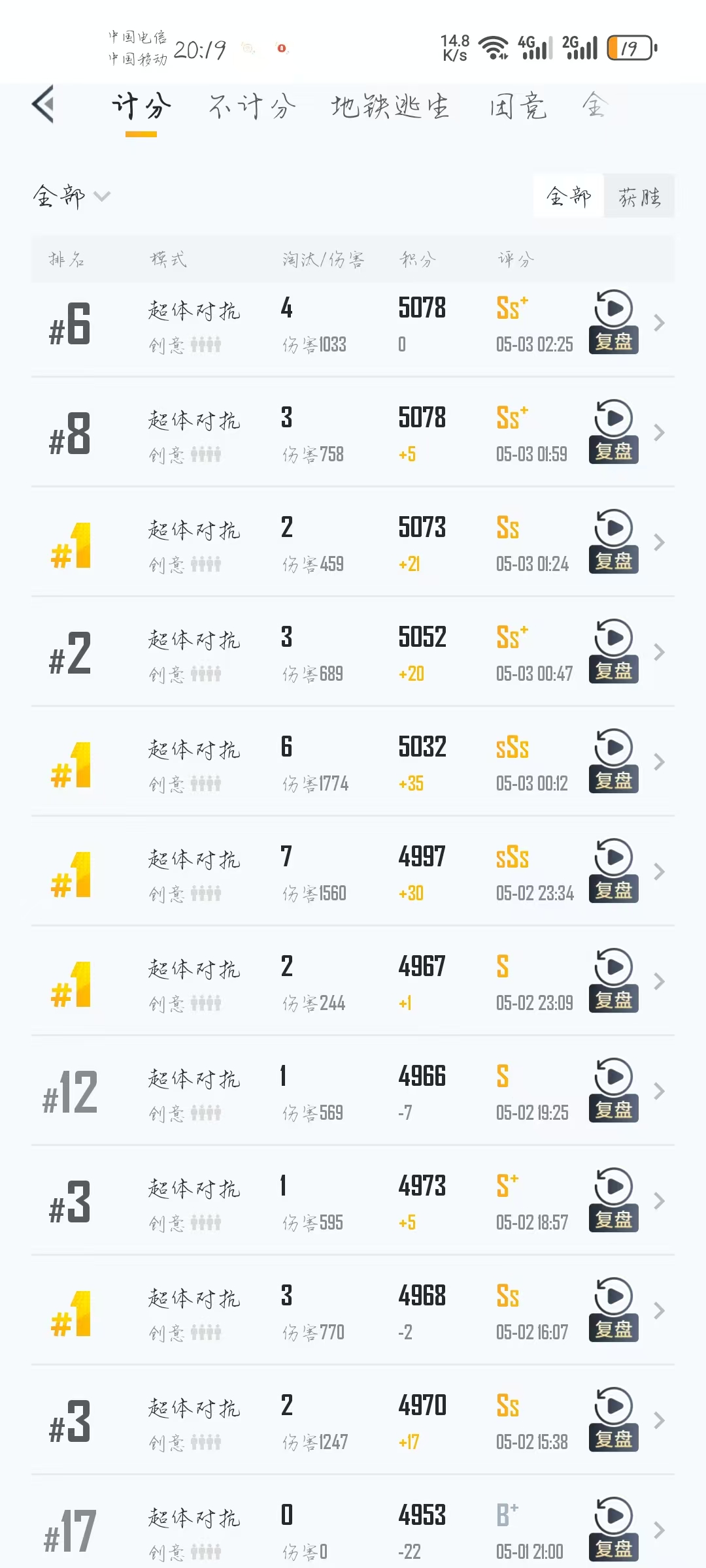Select the 计分 tab
The width and height of the screenshot is (706, 1568).
click(141, 106)
